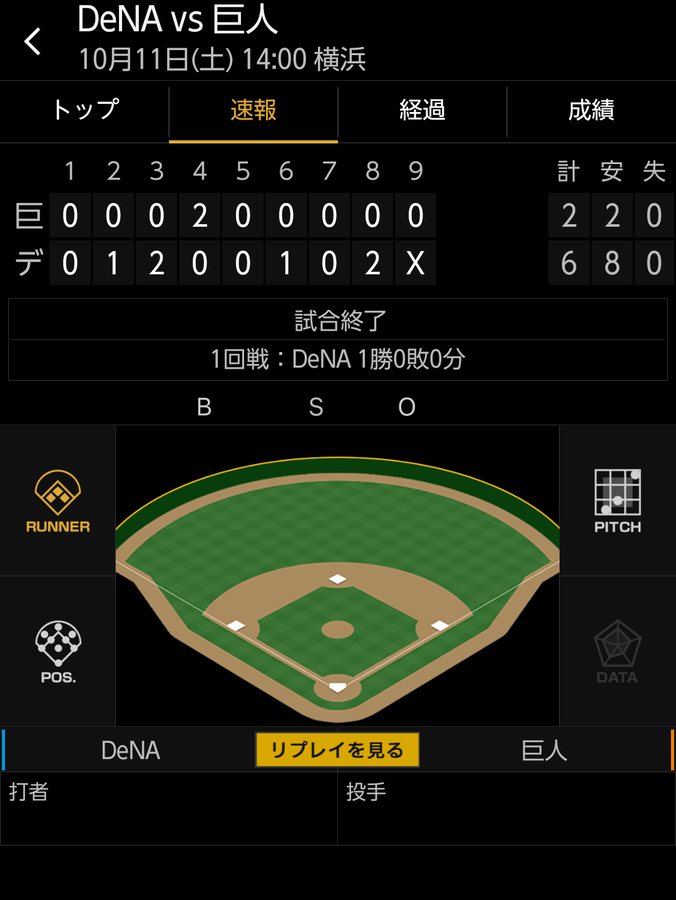Select the DeNA team tab
The height and width of the screenshot is (900, 676).
130,750
